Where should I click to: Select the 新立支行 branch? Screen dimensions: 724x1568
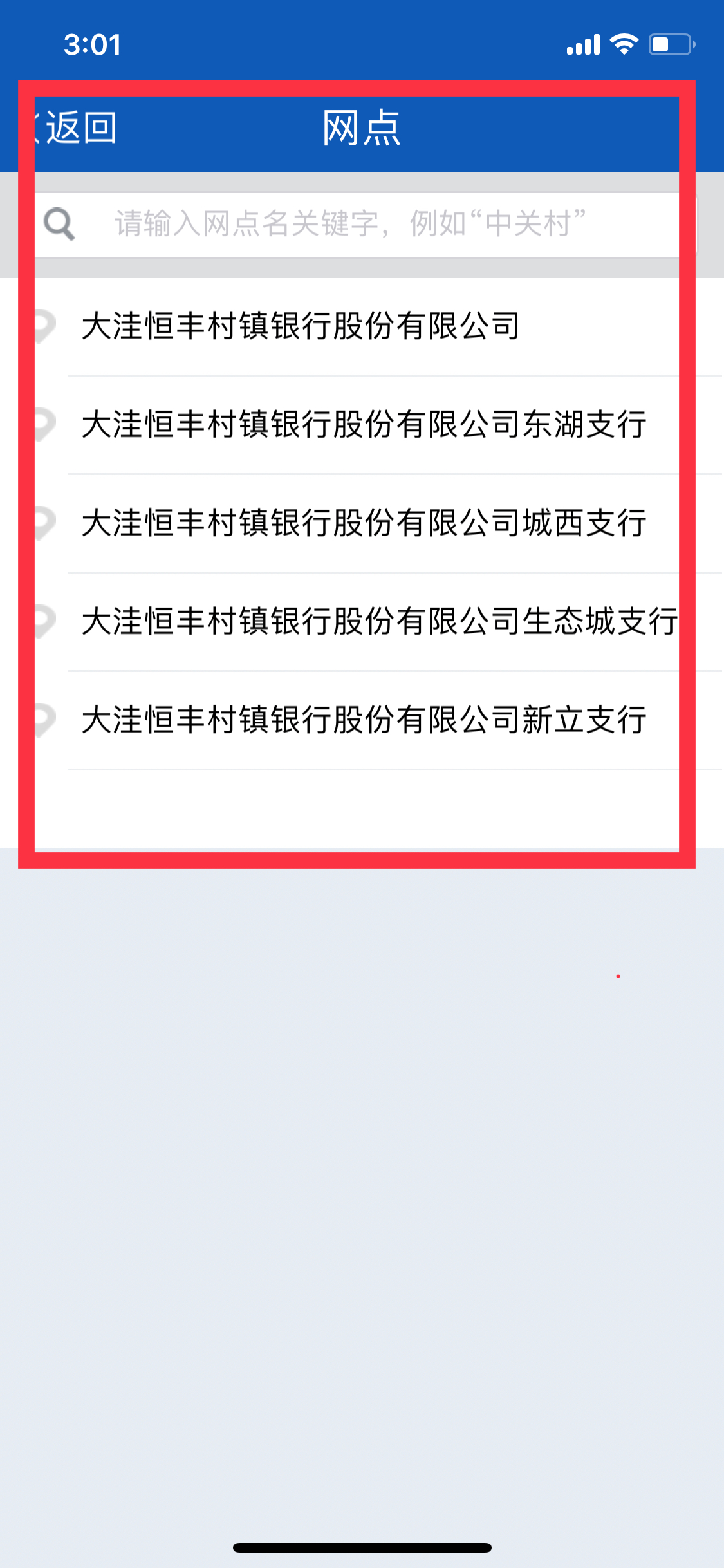[x=364, y=720]
